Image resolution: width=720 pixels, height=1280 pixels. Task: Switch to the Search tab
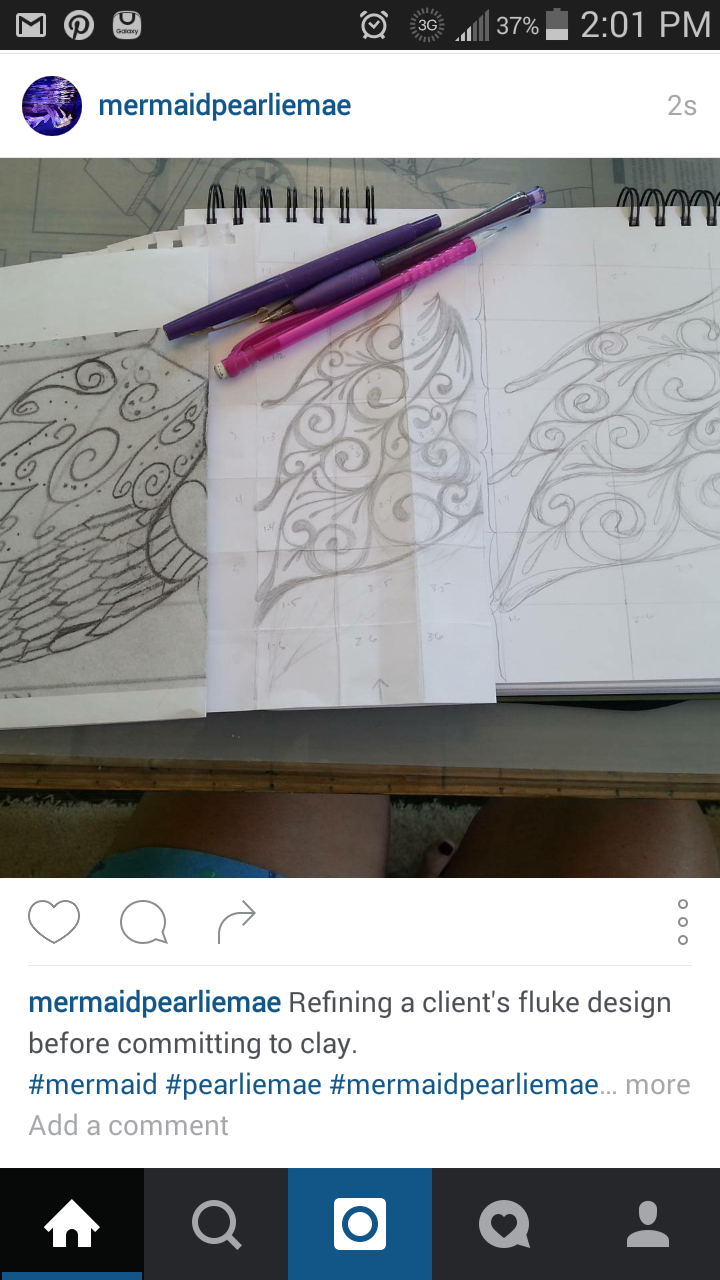(x=216, y=1224)
